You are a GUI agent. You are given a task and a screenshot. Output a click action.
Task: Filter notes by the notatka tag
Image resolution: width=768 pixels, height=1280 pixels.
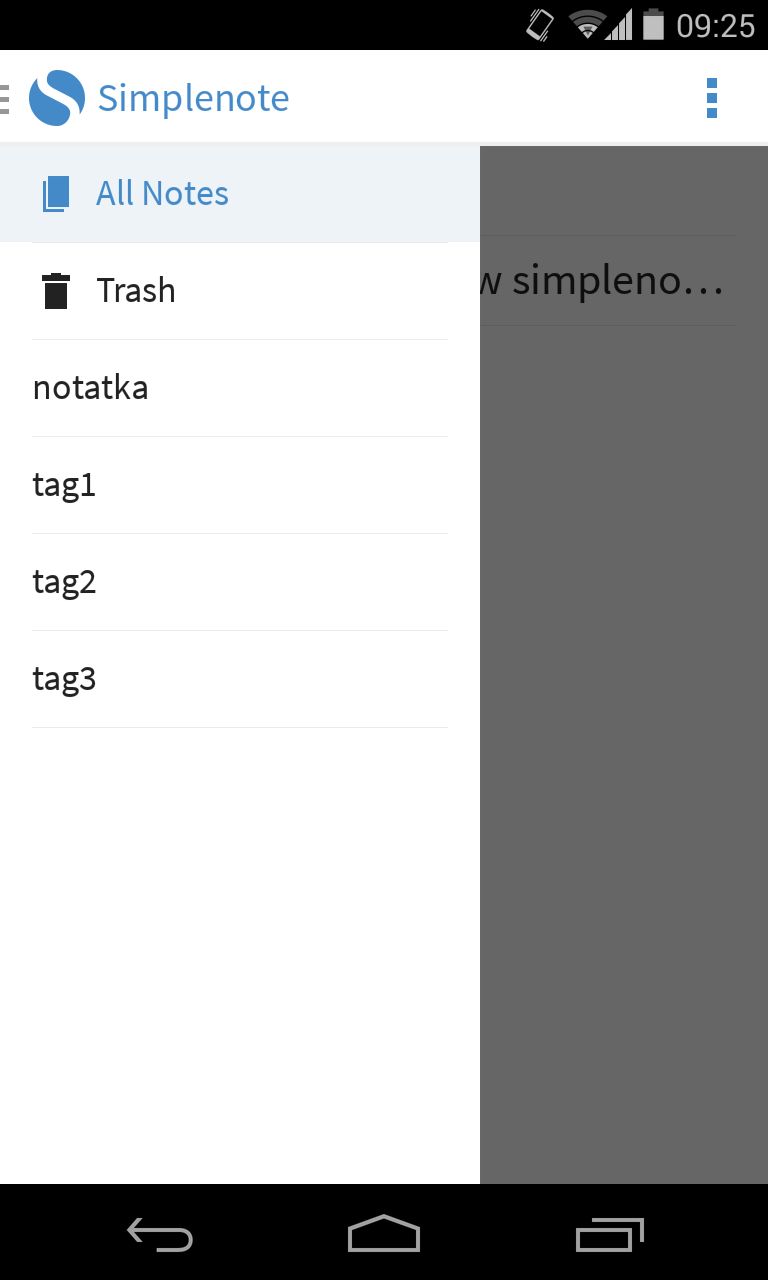coord(240,388)
